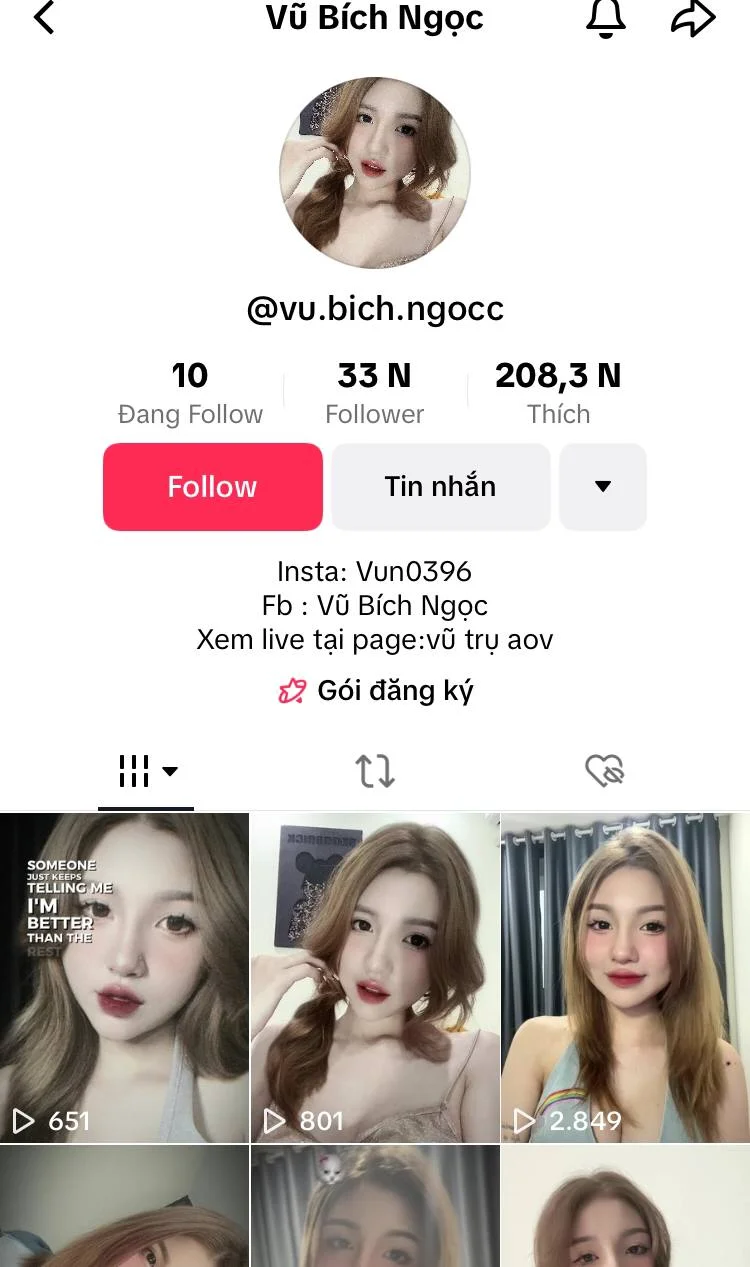This screenshot has width=750, height=1267.
Task: Switch to the reposts tab
Action: coord(375,771)
